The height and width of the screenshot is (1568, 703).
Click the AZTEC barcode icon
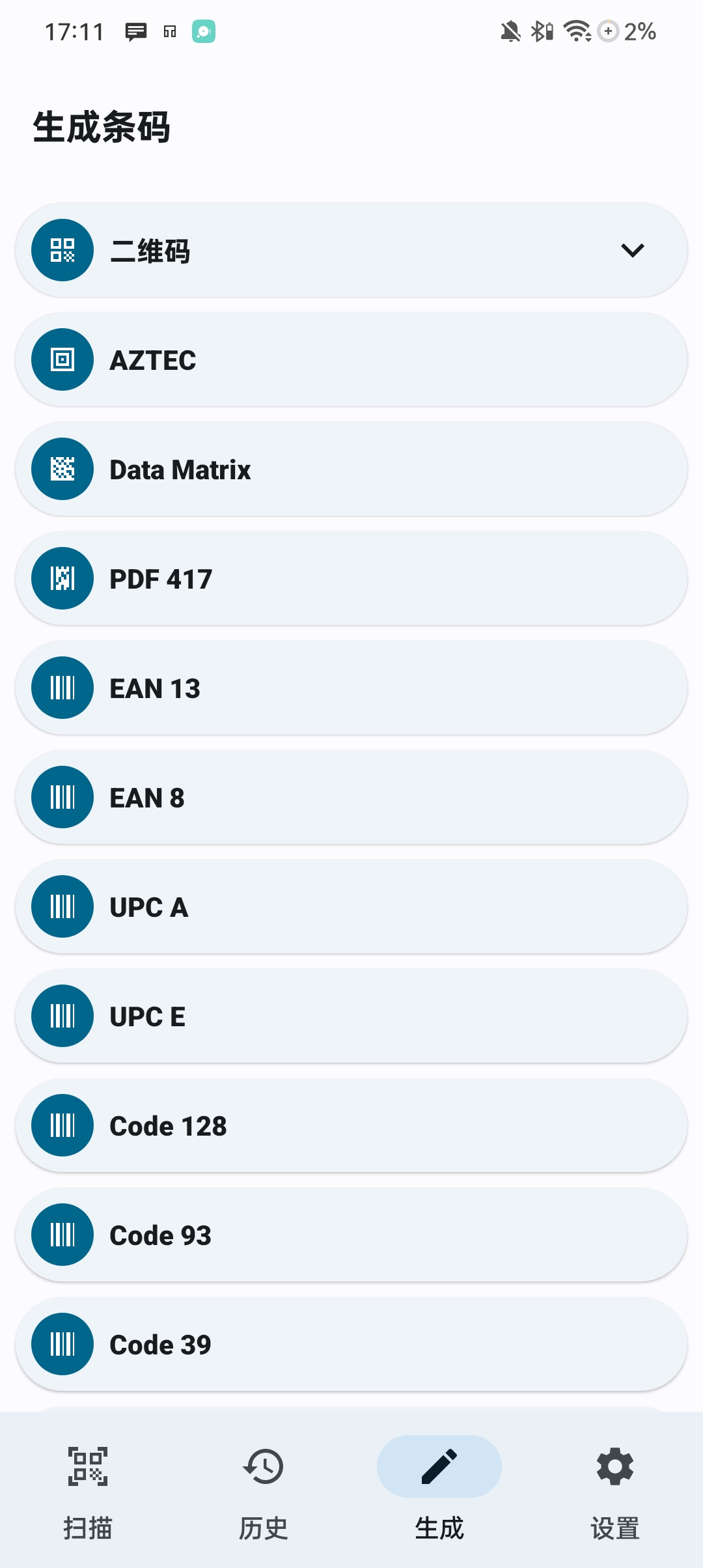62,359
